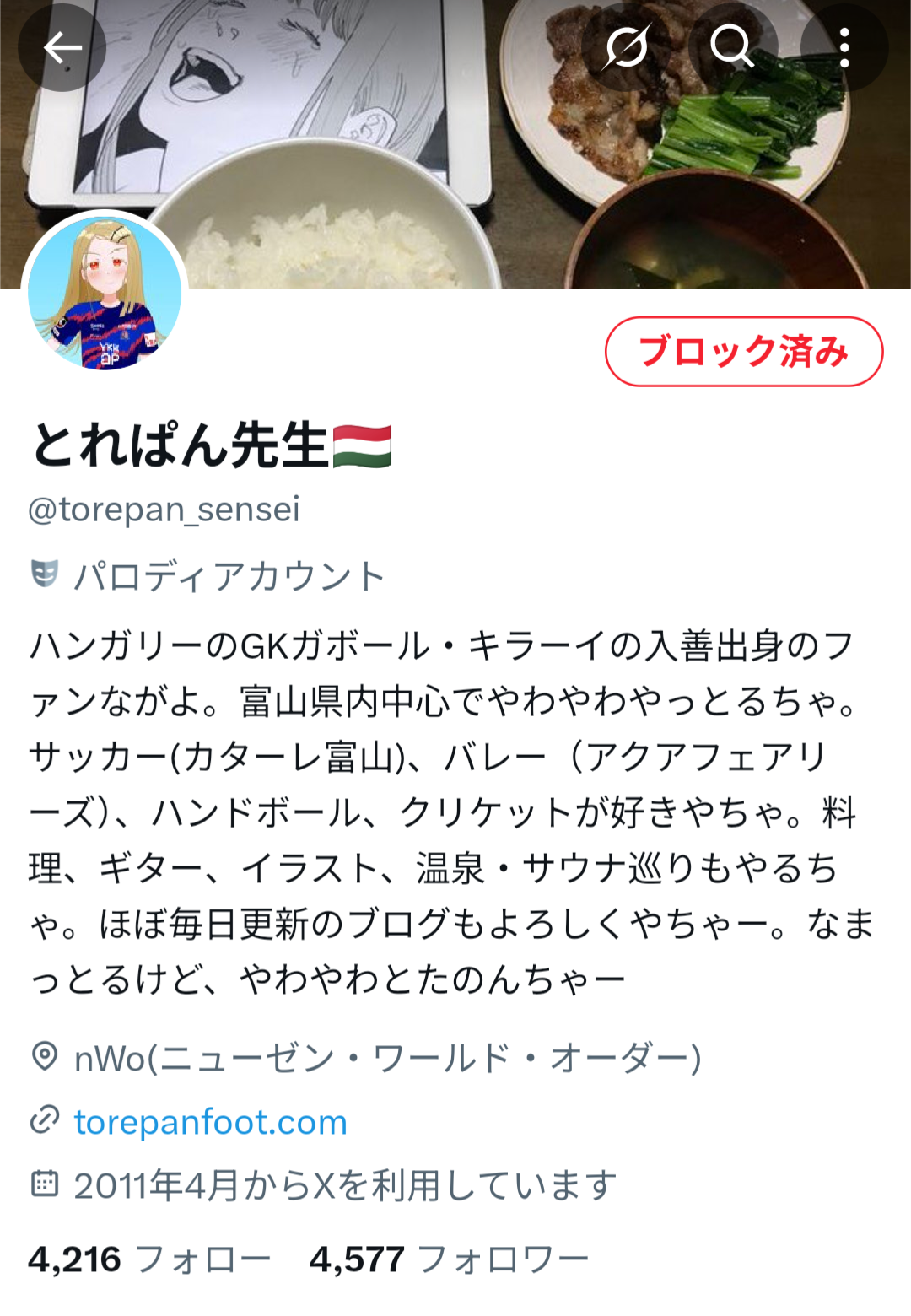This screenshot has width=911, height=1316.
Task: Search this profile's posts
Action: pos(732,47)
